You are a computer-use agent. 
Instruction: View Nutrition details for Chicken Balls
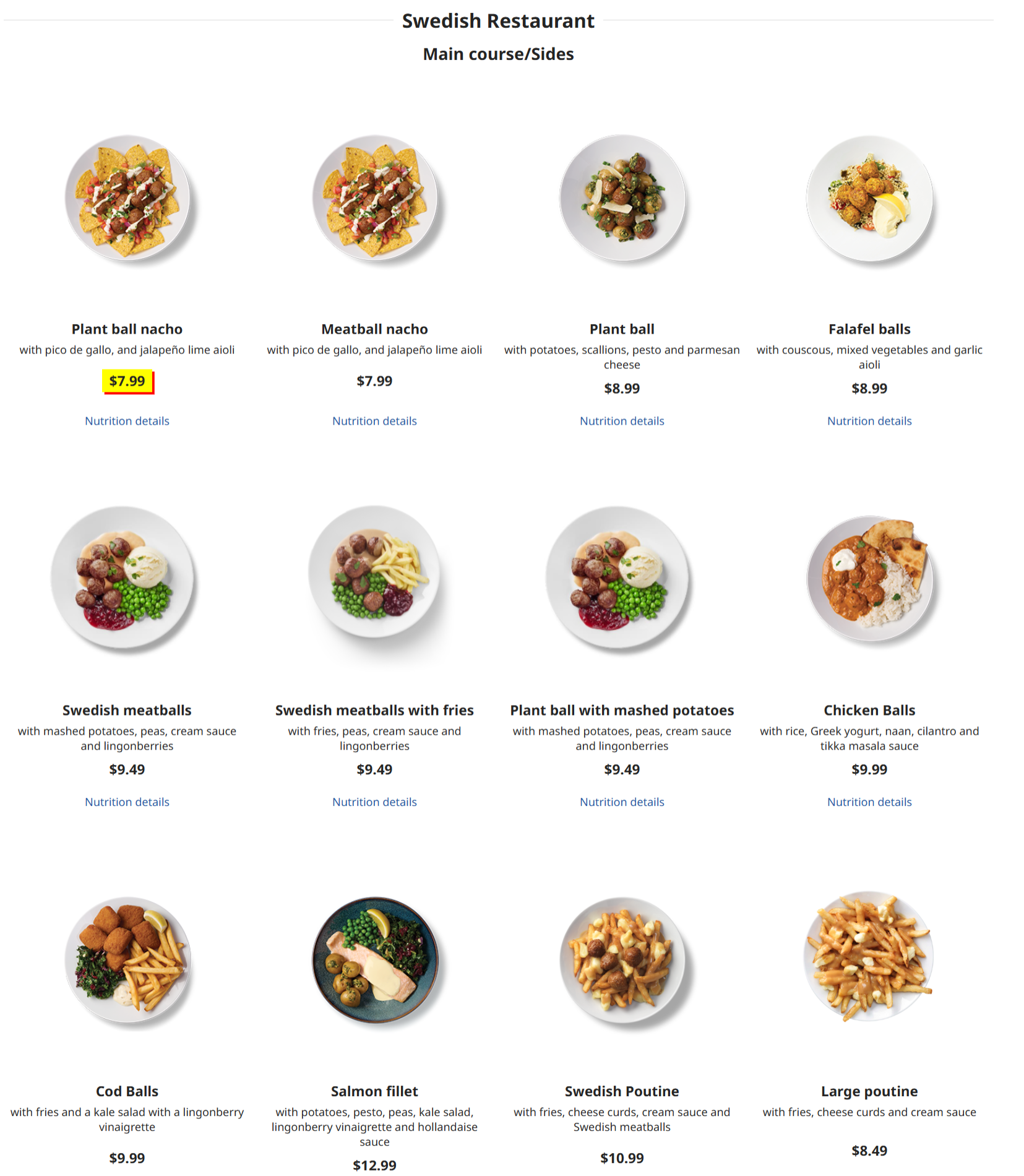tap(869, 802)
